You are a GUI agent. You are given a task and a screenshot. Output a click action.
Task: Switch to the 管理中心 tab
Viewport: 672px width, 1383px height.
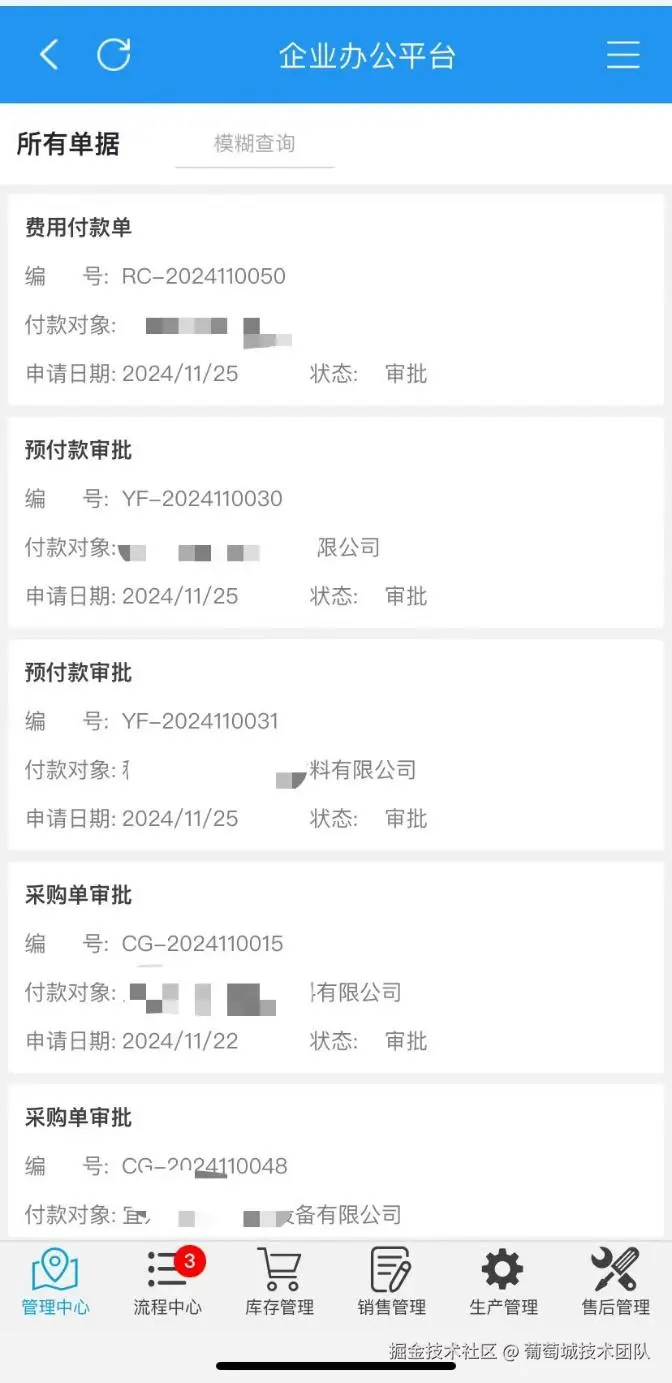55,1282
